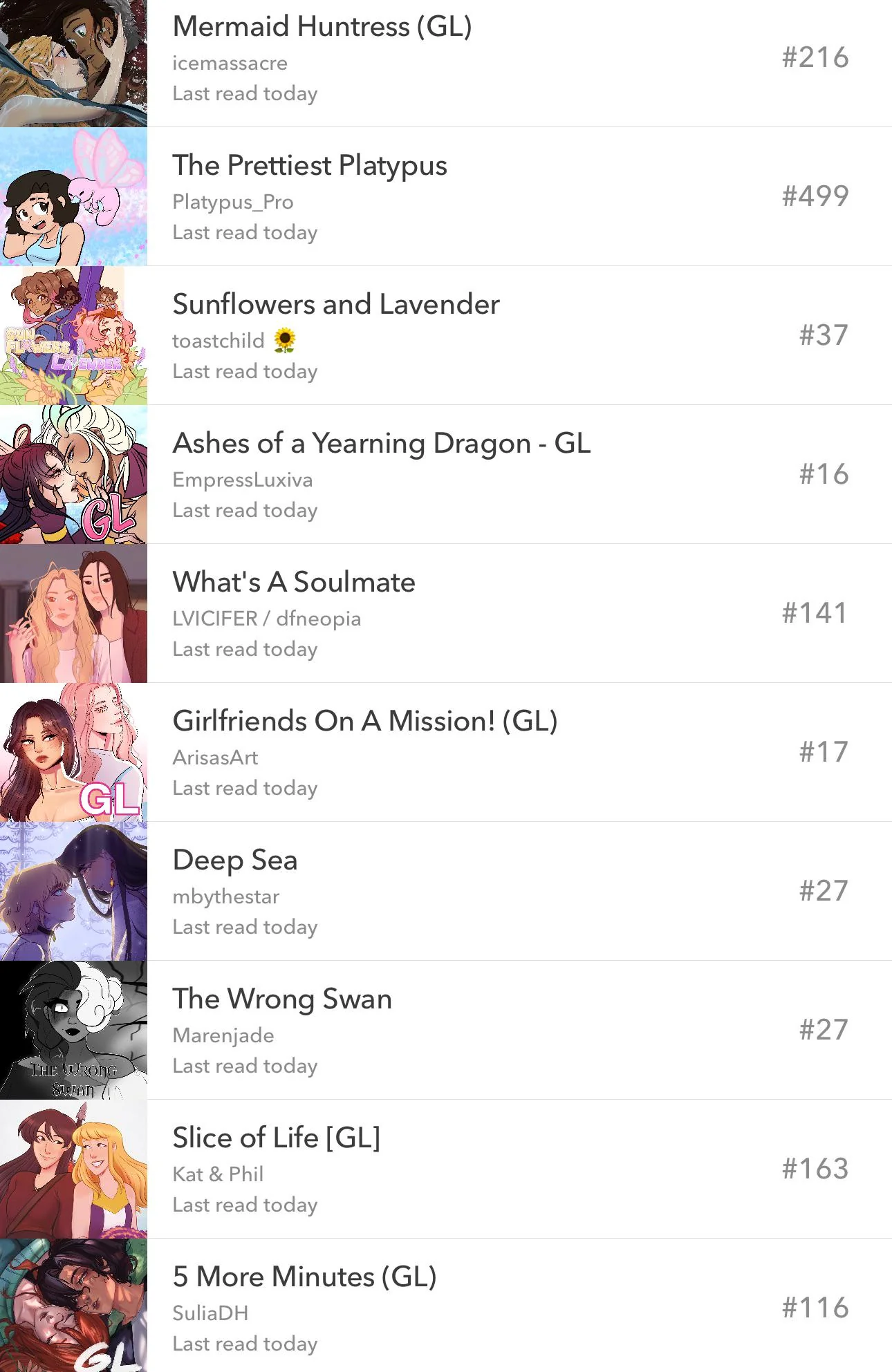View creators Kat & Phil
This screenshot has width=892, height=1372.
click(218, 1174)
